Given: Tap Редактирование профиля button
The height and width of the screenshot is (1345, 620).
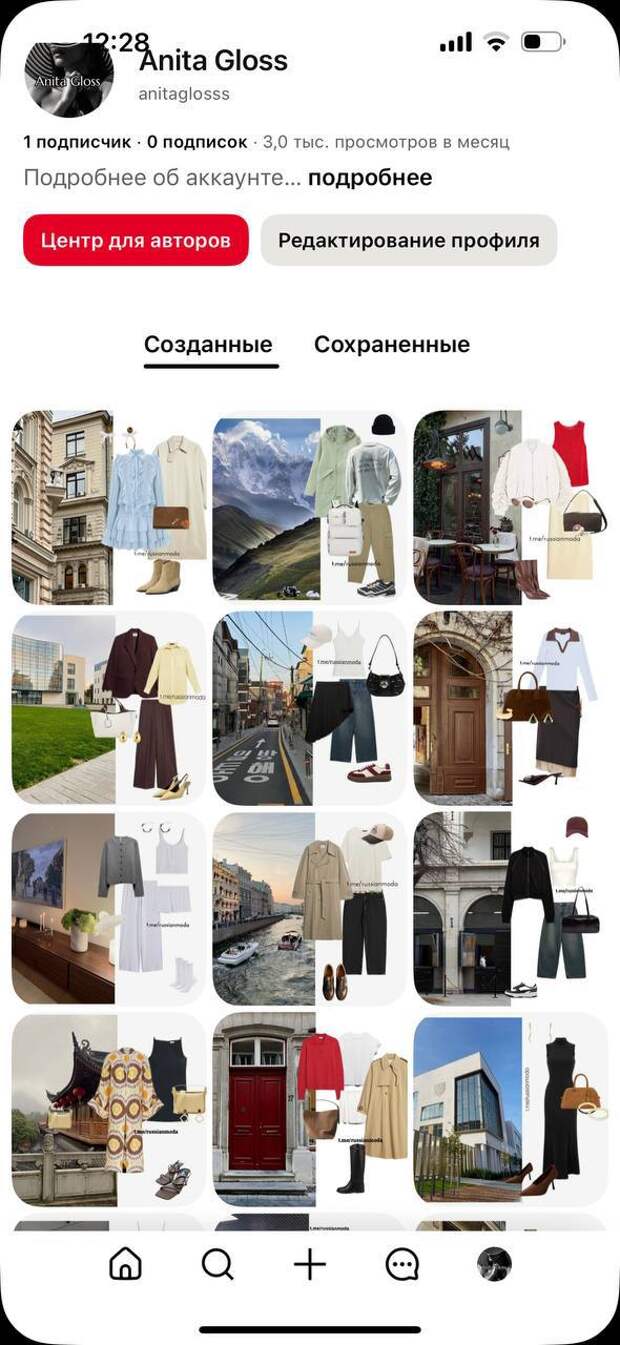Looking at the screenshot, I should 409,240.
